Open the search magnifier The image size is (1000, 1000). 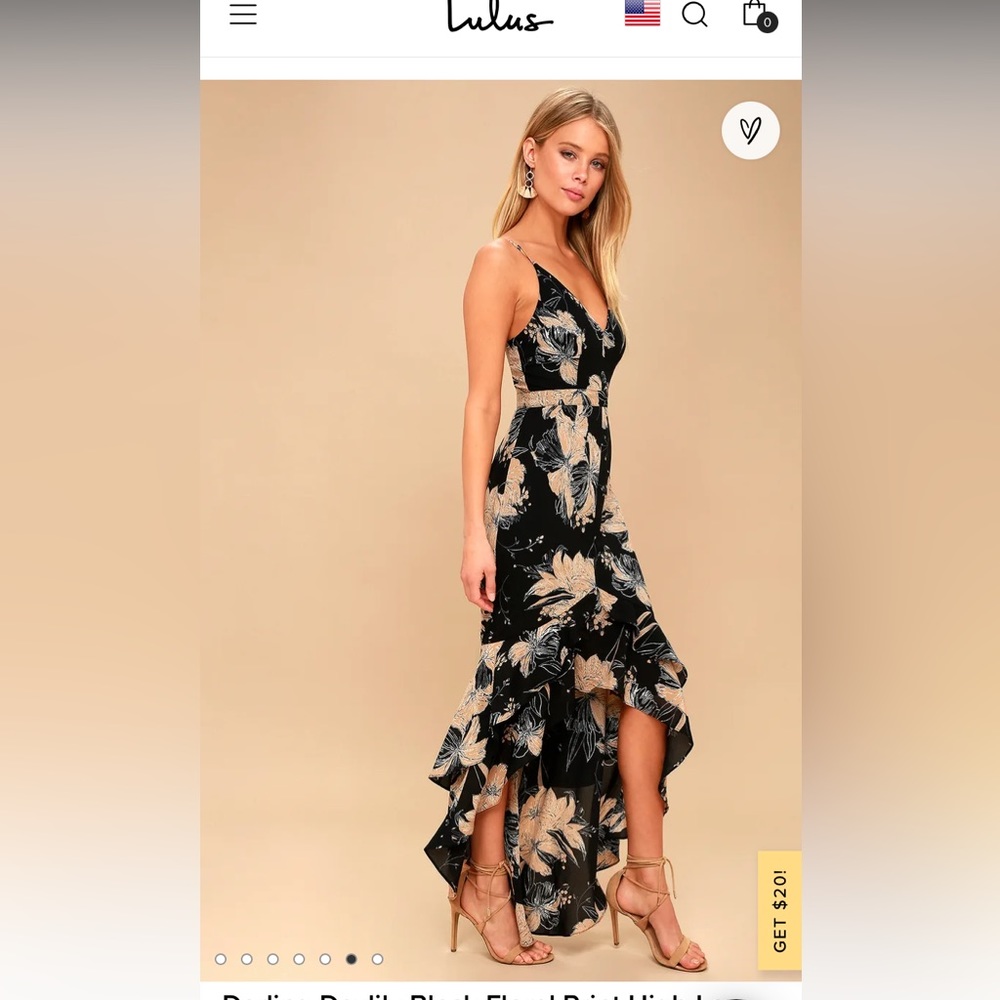(695, 14)
